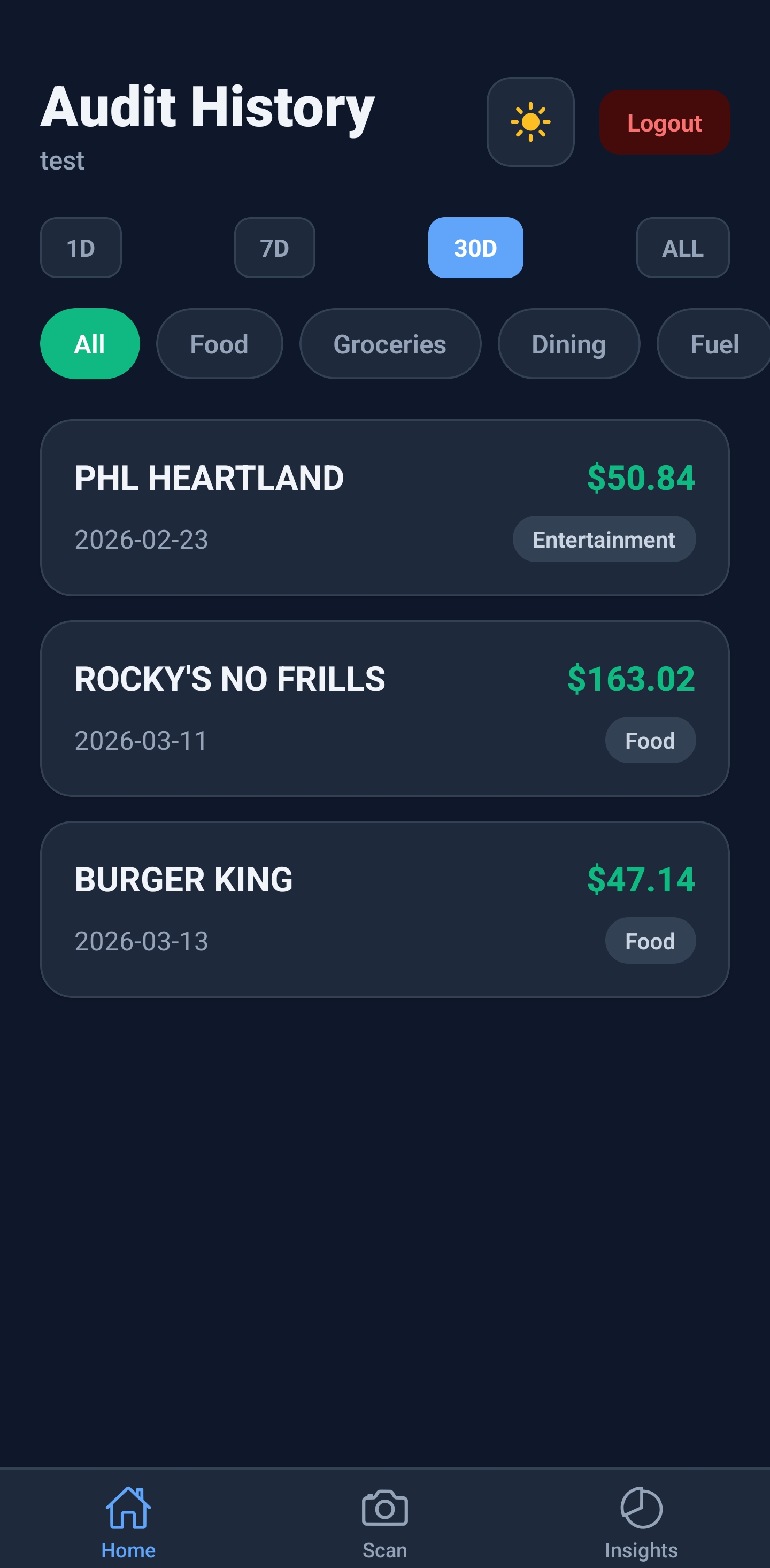Open the ROCKY'S NO FRILLS receipt
This screenshot has width=770, height=1568.
coord(384,708)
